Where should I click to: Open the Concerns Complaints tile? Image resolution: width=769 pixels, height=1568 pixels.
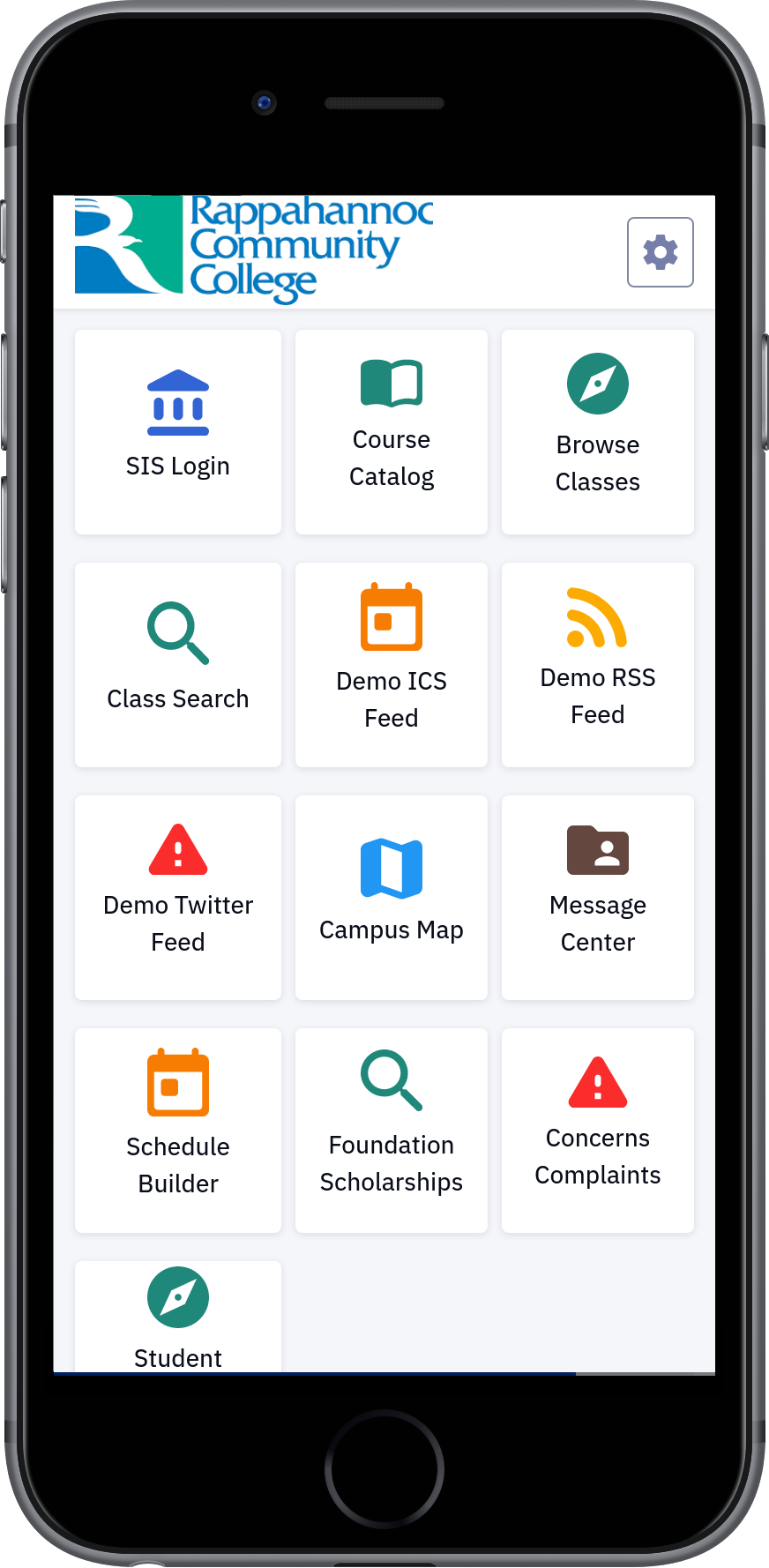[x=598, y=1131]
